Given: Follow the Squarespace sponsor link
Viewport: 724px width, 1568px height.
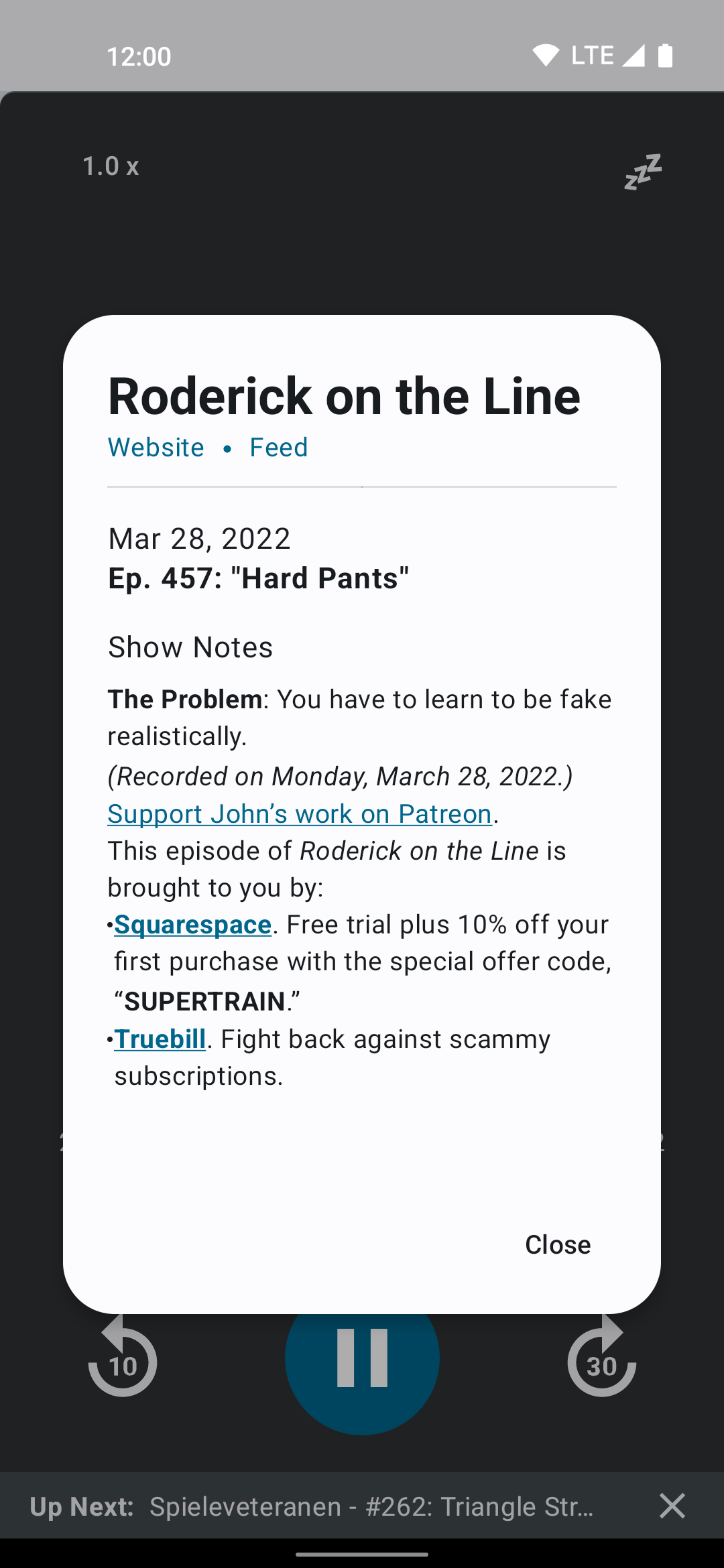Looking at the screenshot, I should 193,925.
